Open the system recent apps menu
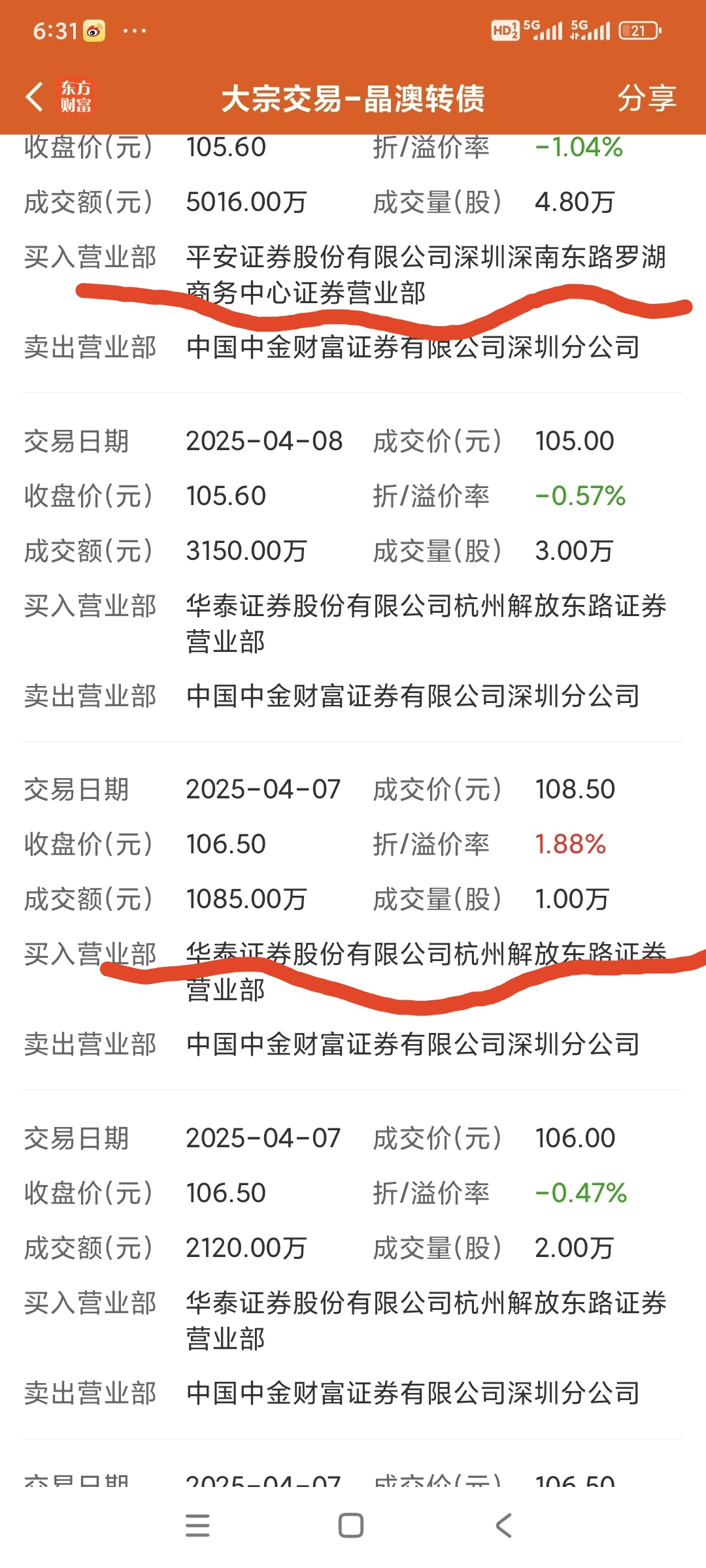 point(197,1526)
